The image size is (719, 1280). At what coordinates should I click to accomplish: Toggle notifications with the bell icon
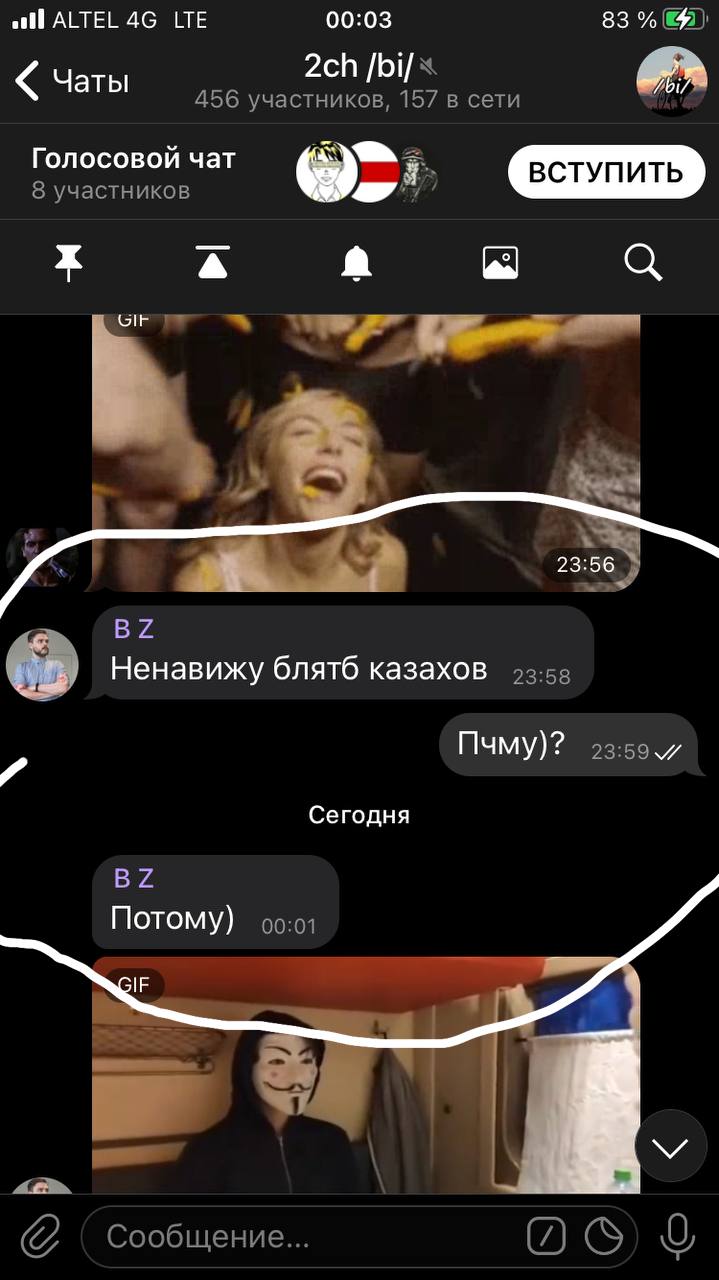click(356, 263)
